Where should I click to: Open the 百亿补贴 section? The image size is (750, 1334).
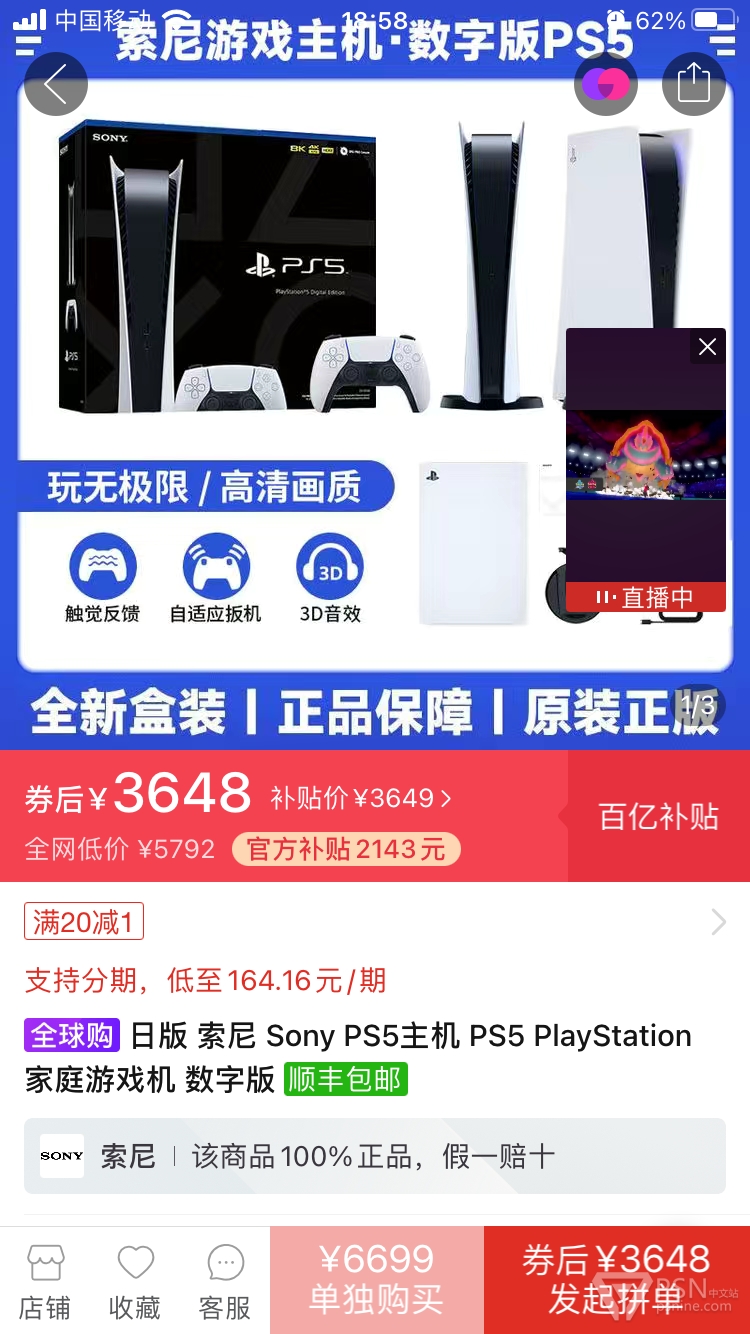point(659,816)
